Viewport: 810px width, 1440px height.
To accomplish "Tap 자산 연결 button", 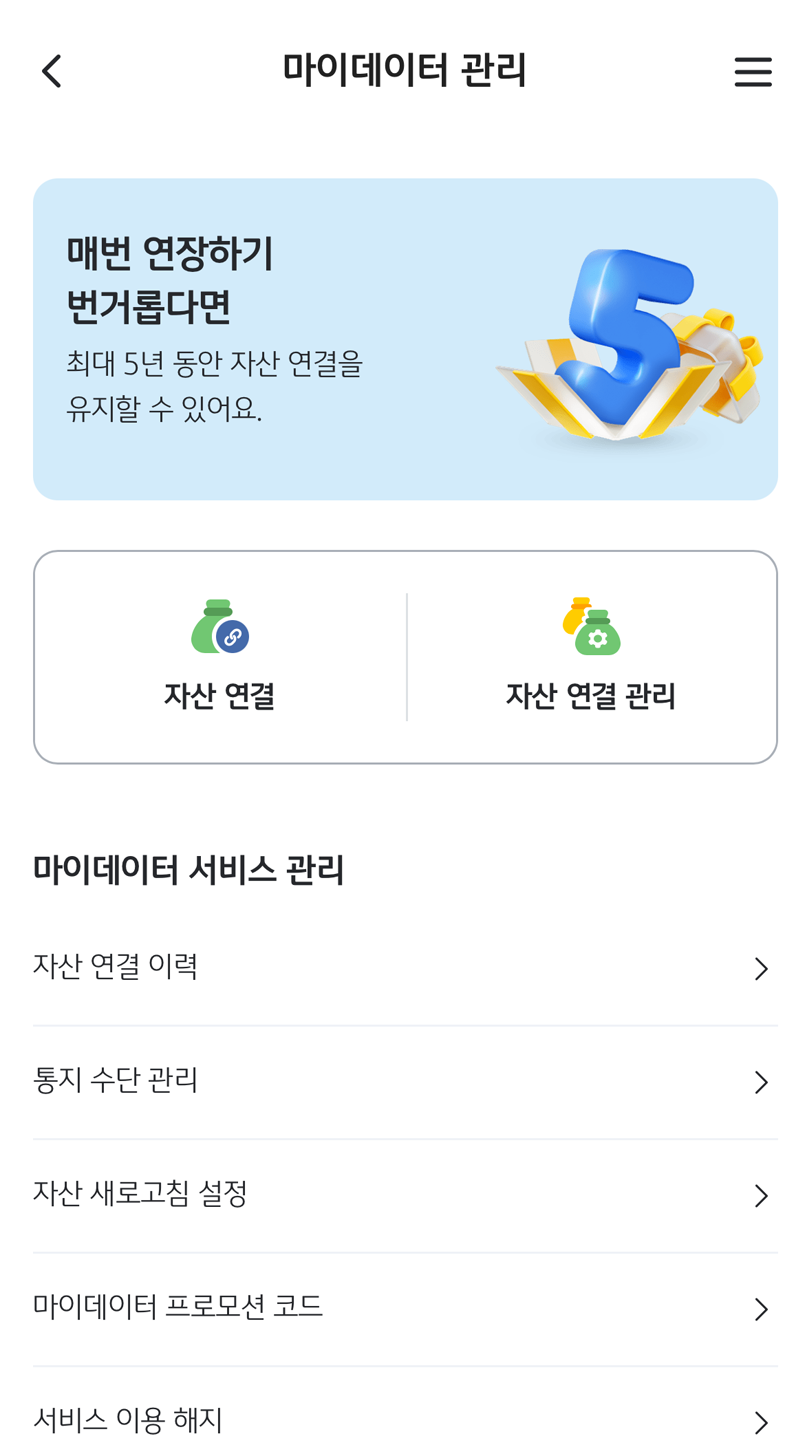I will [220, 657].
